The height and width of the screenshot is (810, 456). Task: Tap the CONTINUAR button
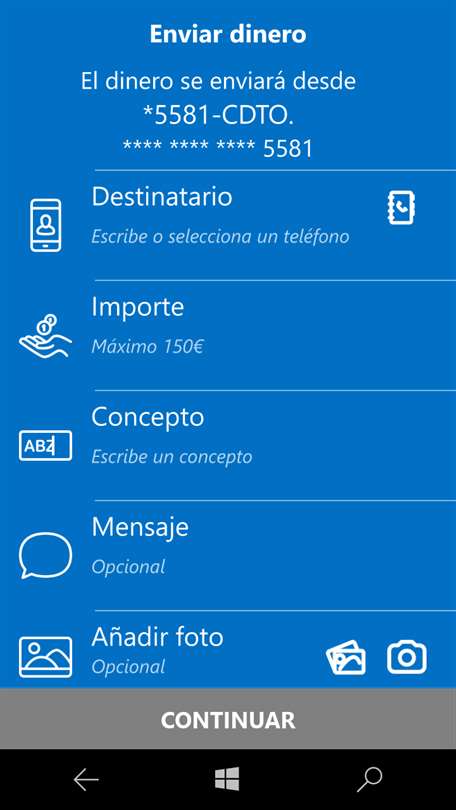coord(228,719)
